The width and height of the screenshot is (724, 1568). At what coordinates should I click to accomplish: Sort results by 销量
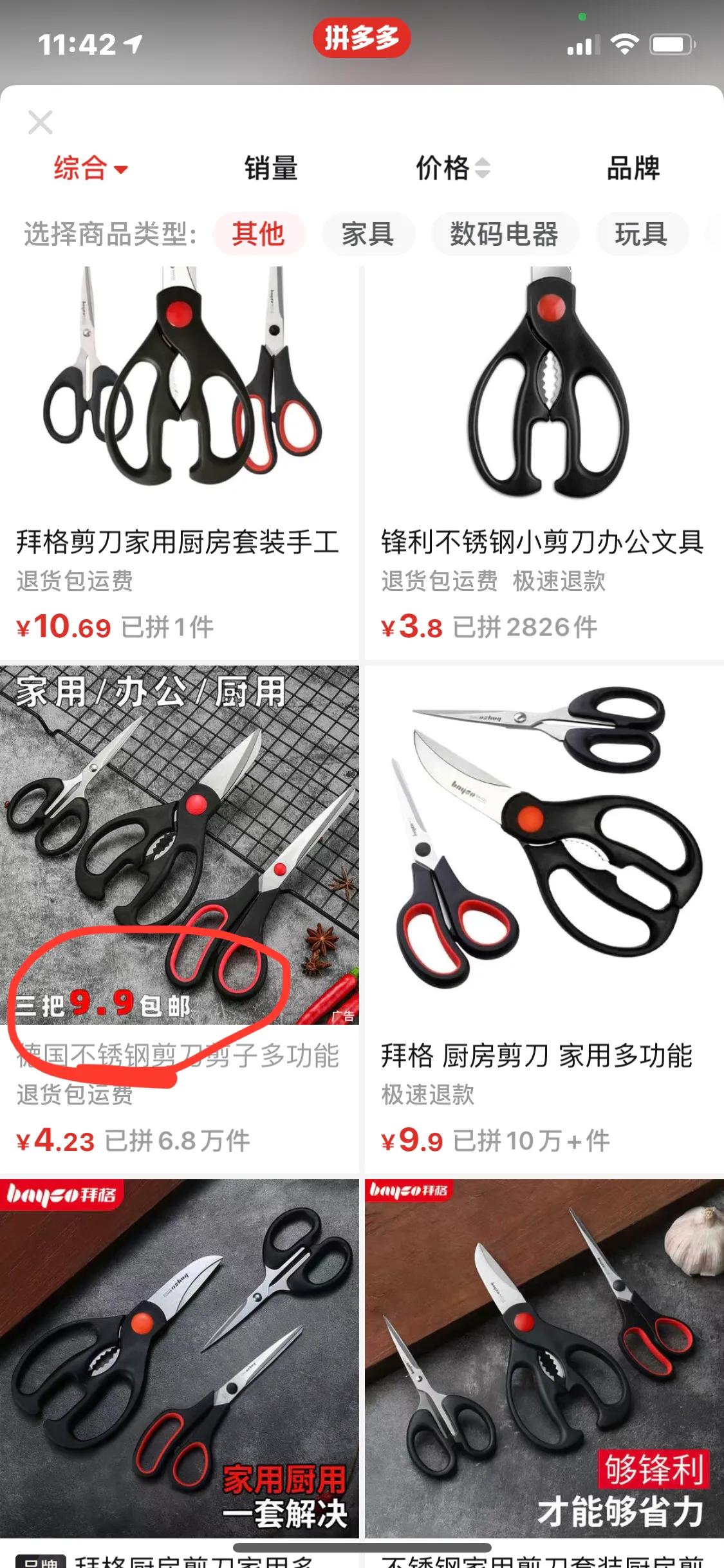point(271,169)
